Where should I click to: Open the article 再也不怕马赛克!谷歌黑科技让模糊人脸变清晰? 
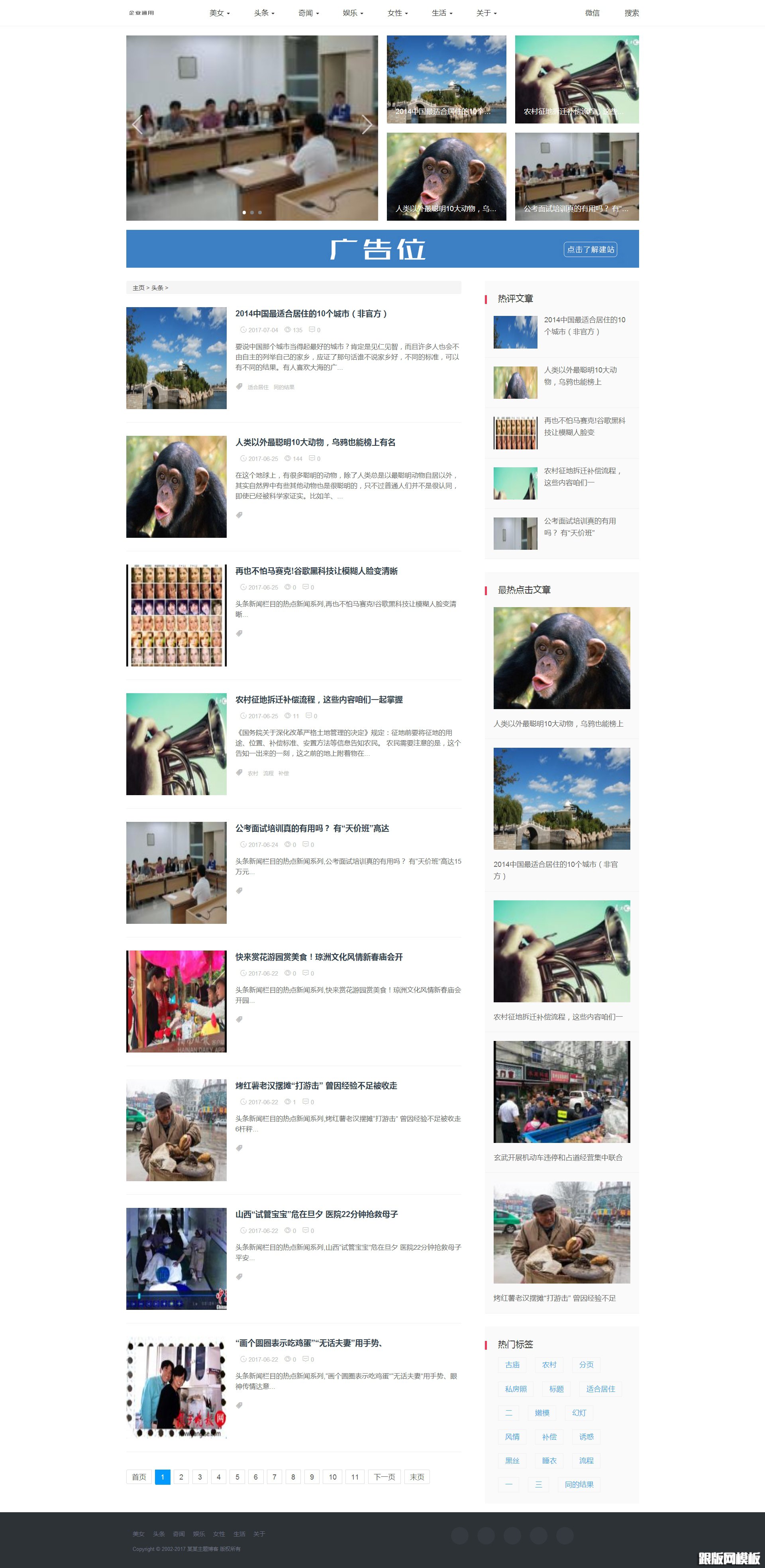coord(316,571)
